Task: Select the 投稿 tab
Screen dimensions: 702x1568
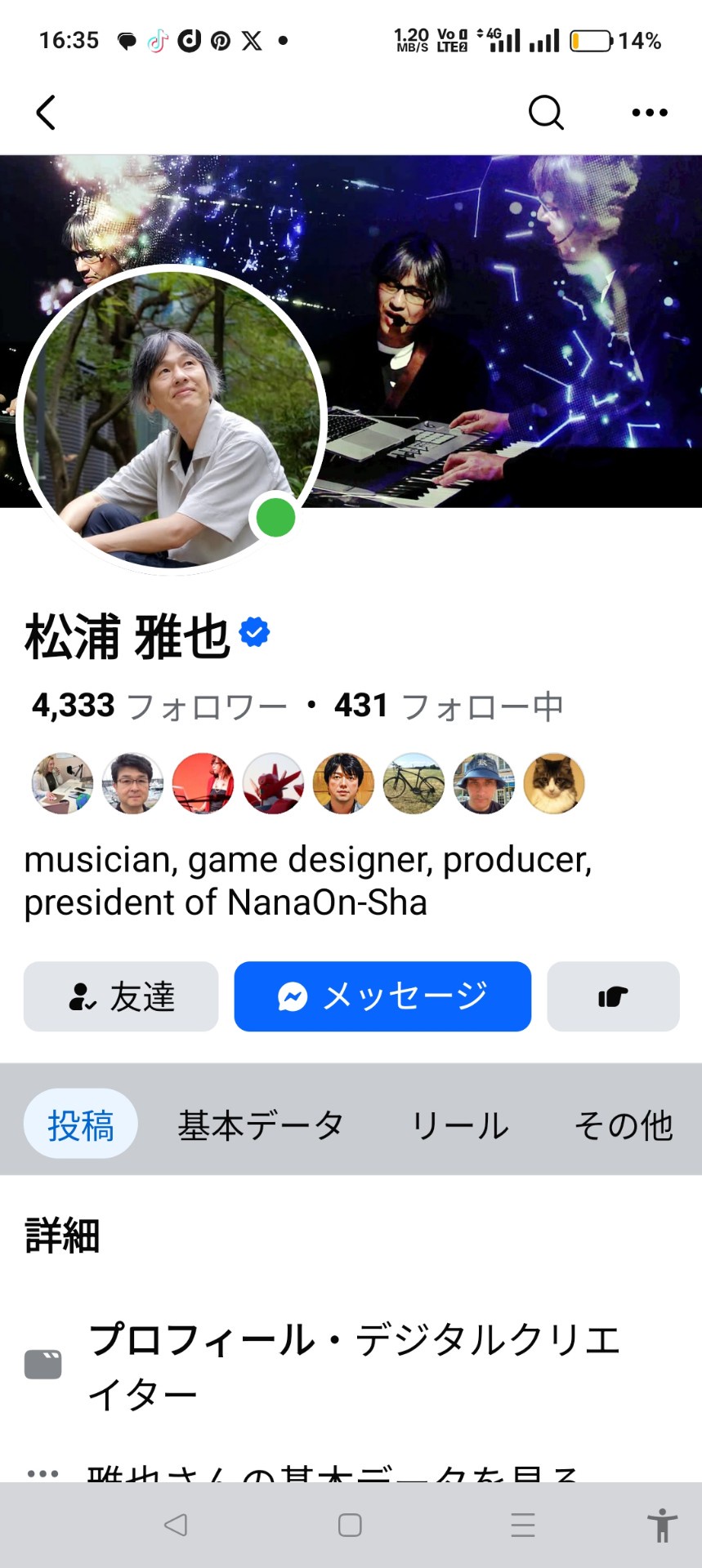Action: (80, 1125)
